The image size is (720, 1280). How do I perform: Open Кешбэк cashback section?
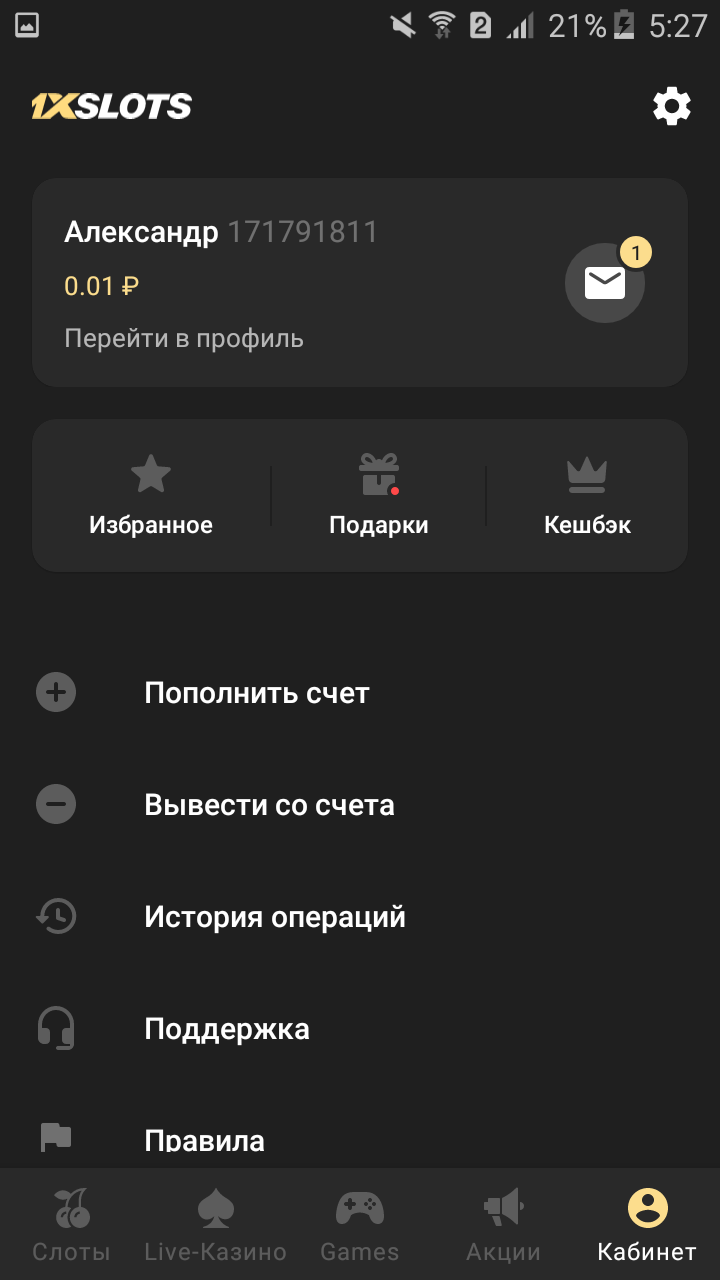click(587, 496)
